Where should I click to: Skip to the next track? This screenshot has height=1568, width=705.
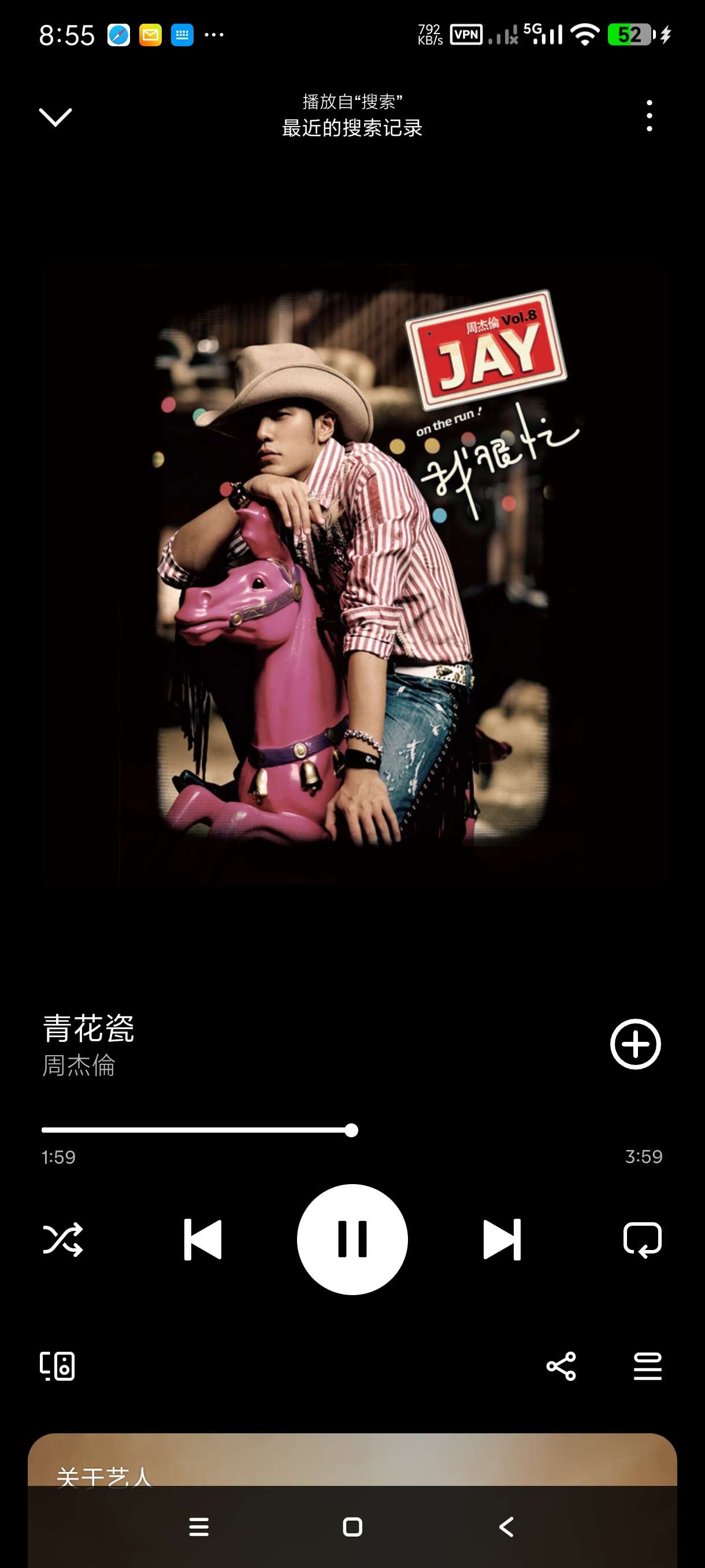click(x=502, y=1239)
